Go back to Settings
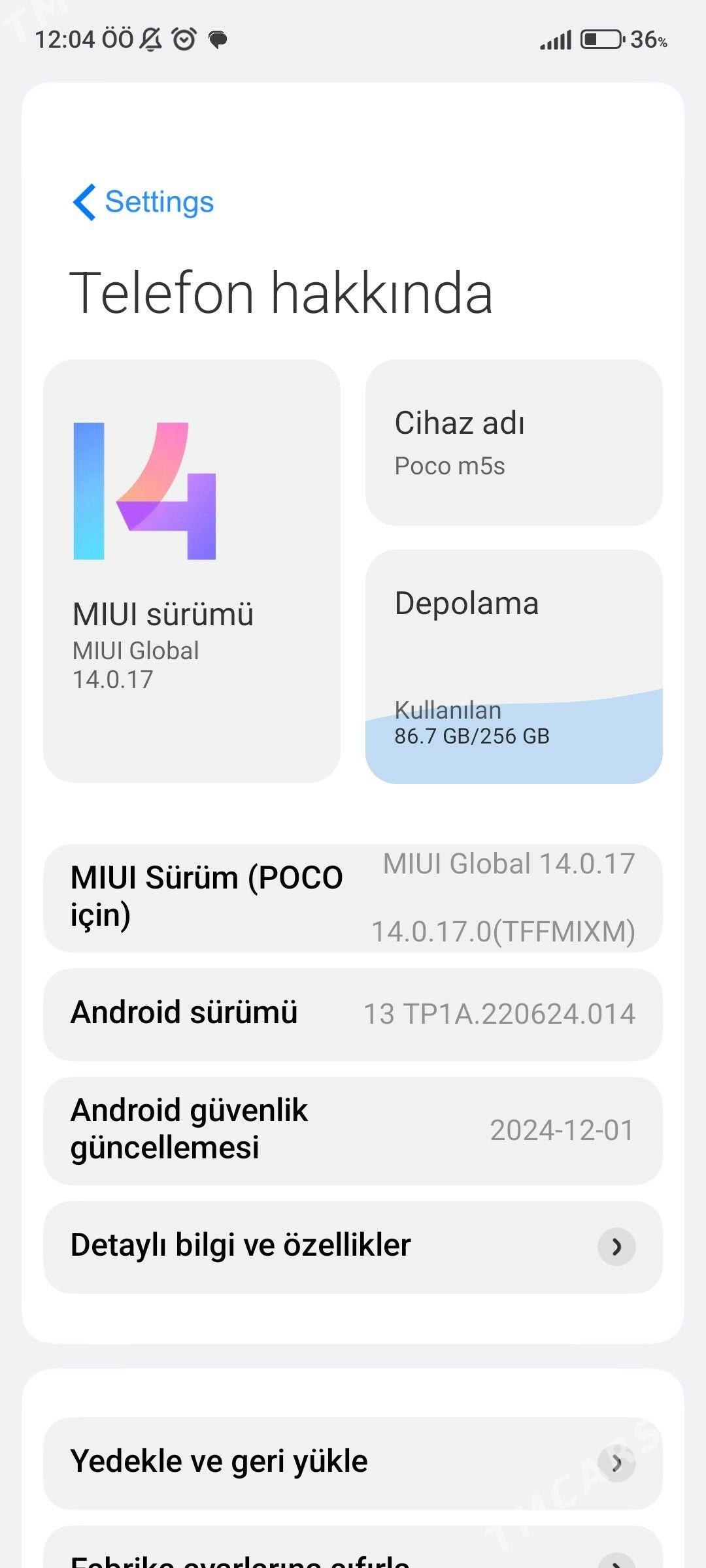 pyautogui.click(x=144, y=202)
